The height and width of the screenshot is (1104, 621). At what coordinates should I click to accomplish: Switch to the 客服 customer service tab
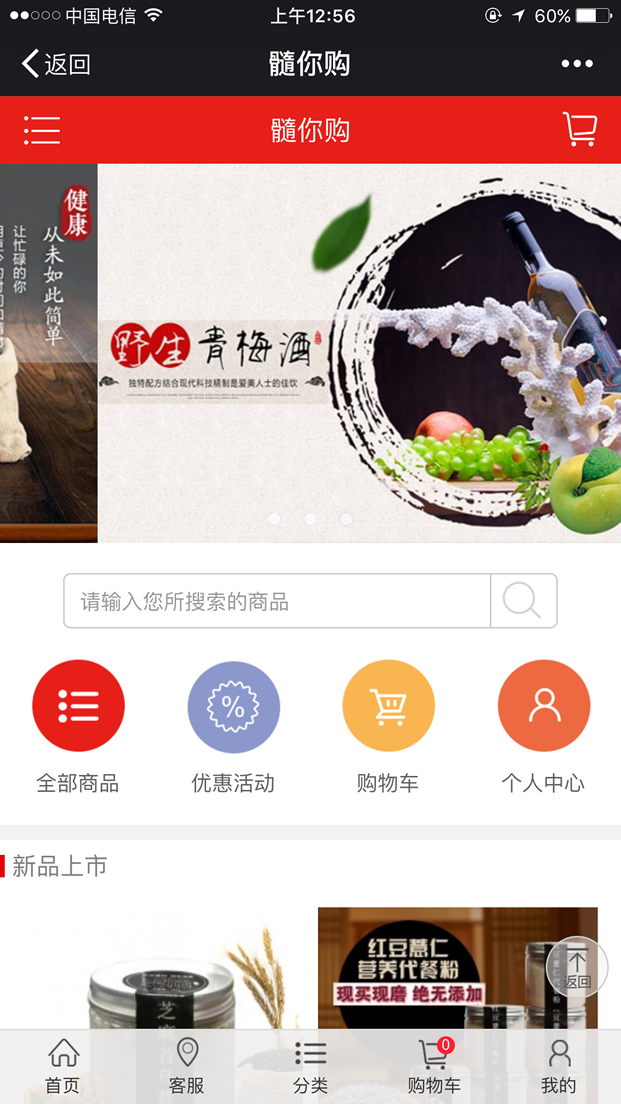(186, 1066)
